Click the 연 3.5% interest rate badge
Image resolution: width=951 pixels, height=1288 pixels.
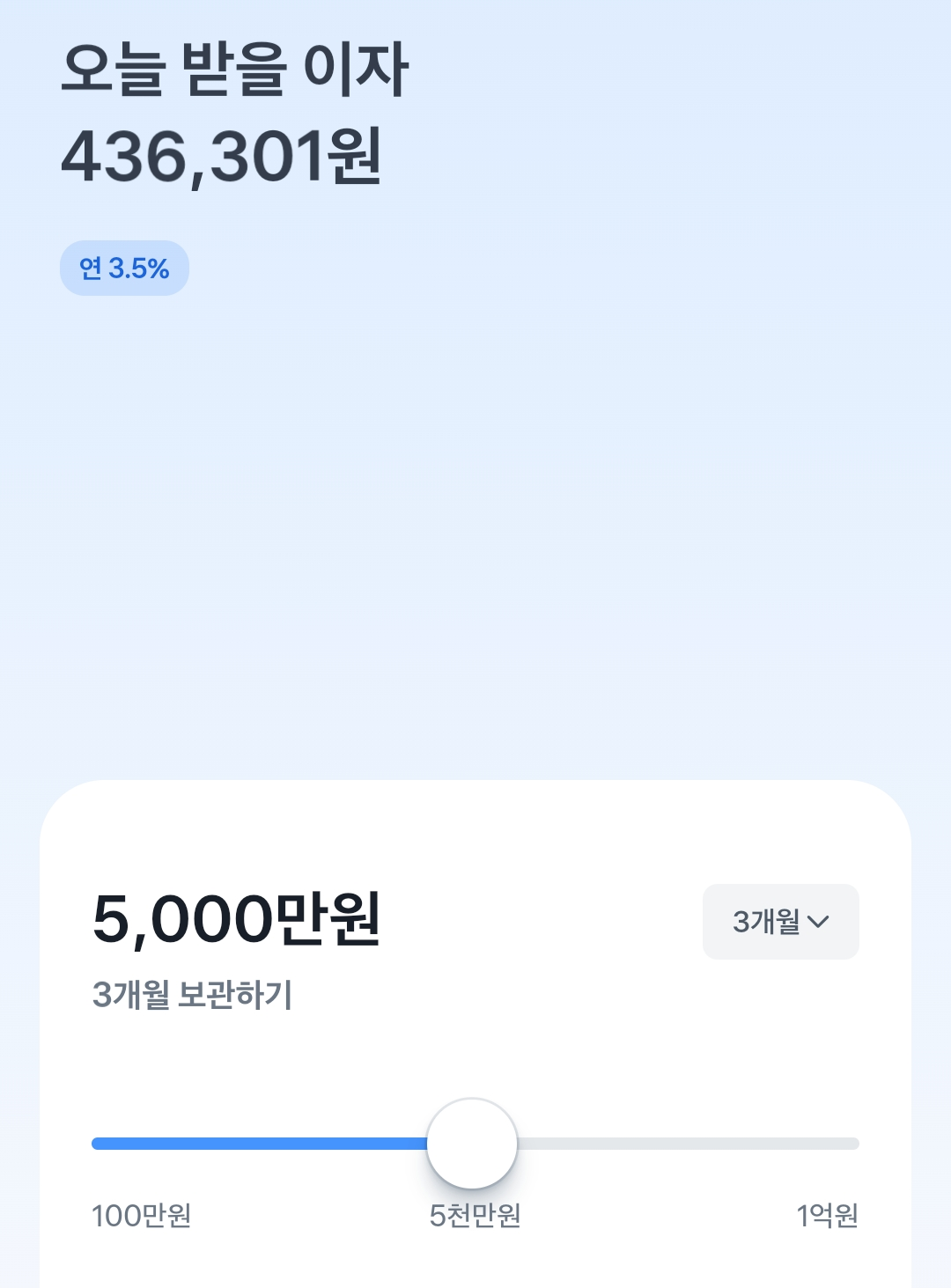click(x=123, y=268)
